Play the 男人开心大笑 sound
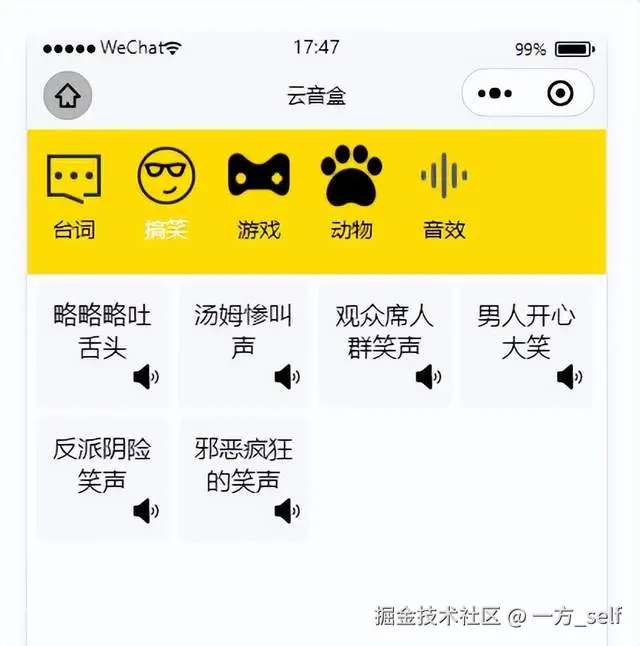 [x=526, y=346]
